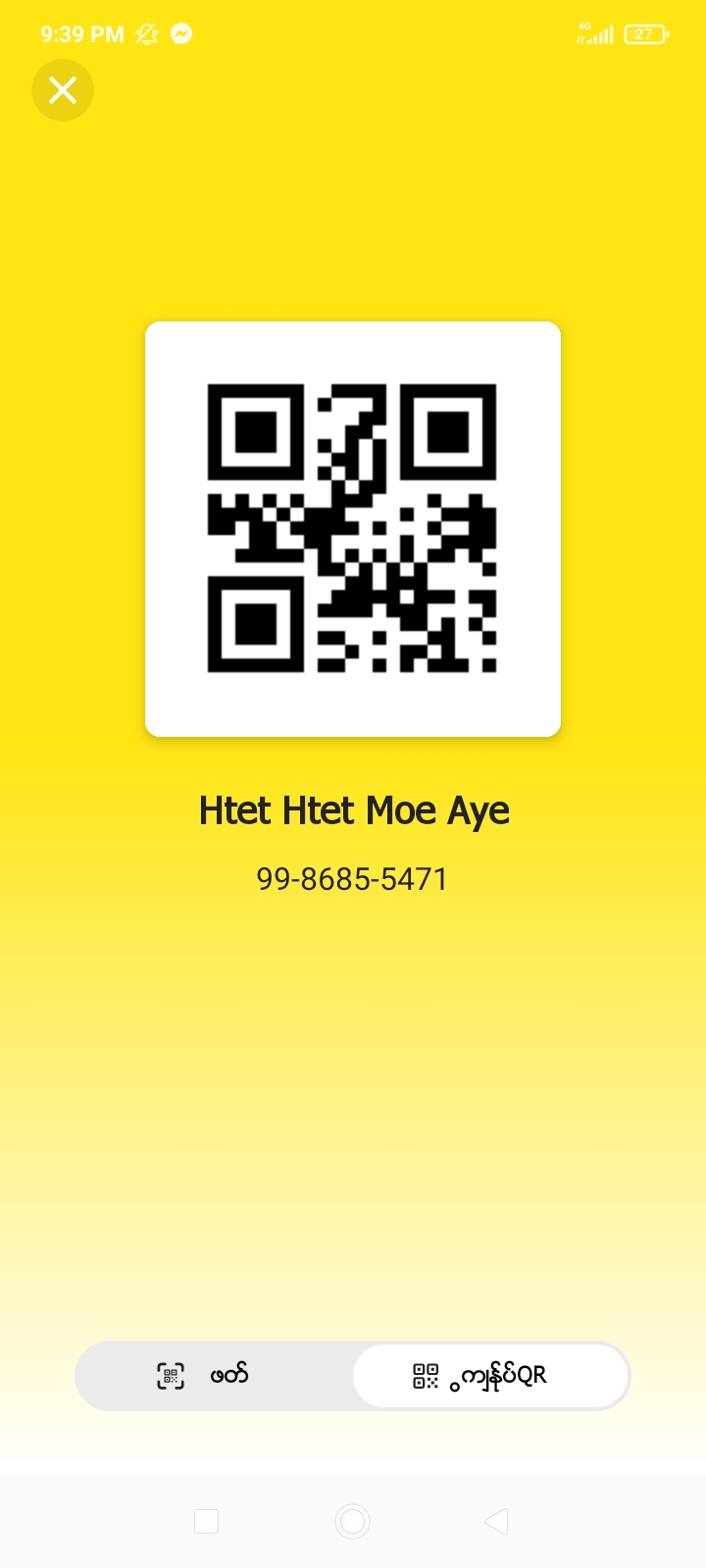Go back with system back button
The height and width of the screenshot is (1568, 706).
point(496,1521)
